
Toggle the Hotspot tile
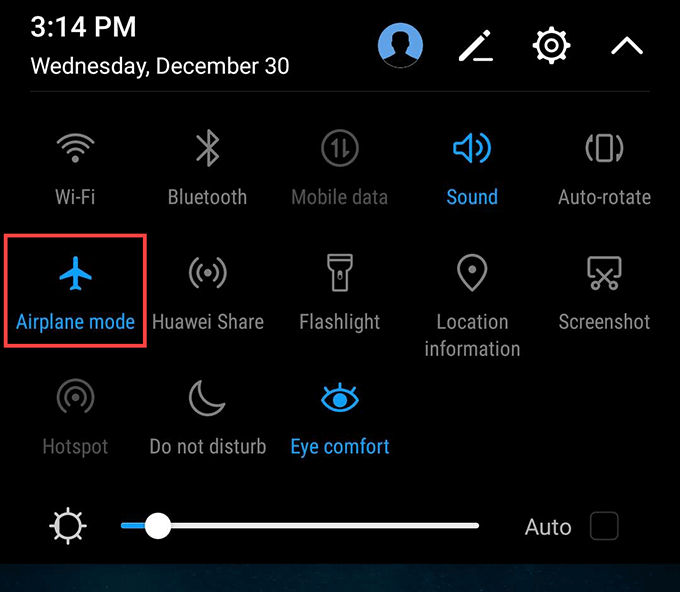(75, 399)
